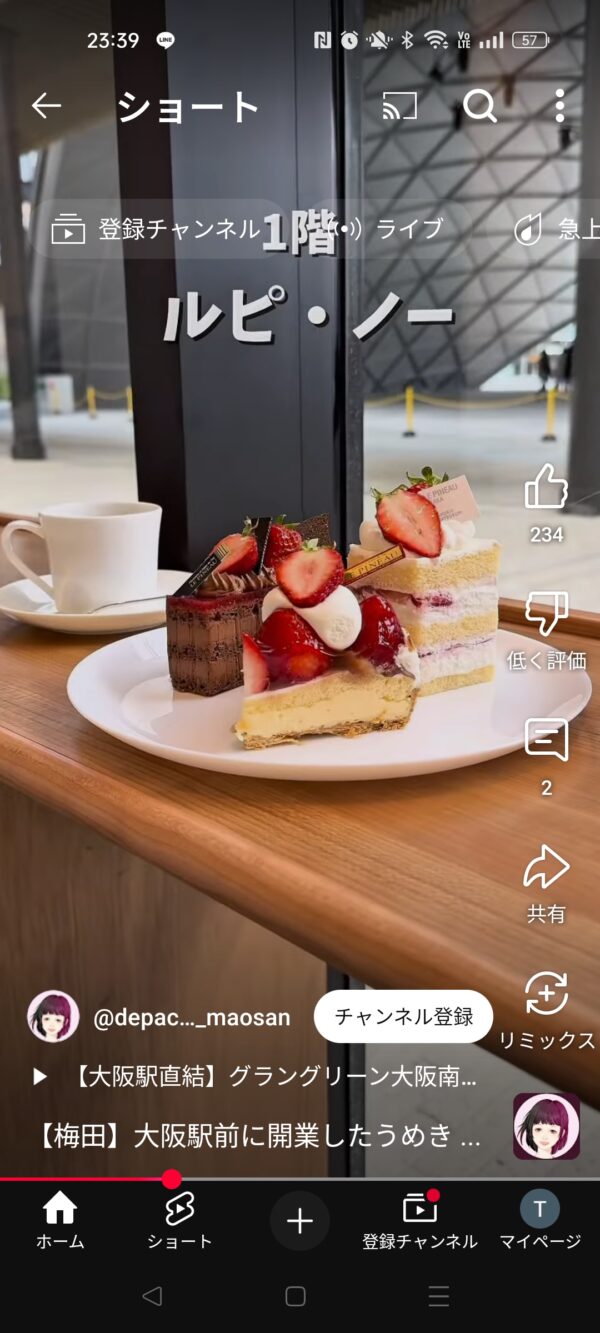600x1333 pixels.
Task: Open the sound avatar thumbnail at bottom right
Action: point(546,1126)
